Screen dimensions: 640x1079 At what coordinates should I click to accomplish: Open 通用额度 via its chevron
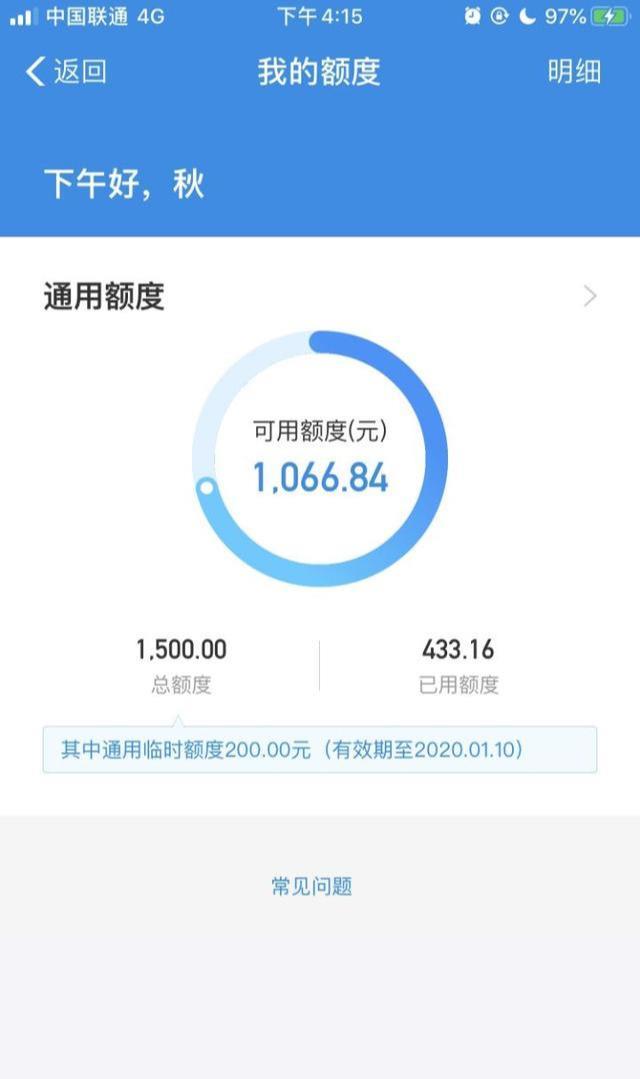(x=590, y=296)
